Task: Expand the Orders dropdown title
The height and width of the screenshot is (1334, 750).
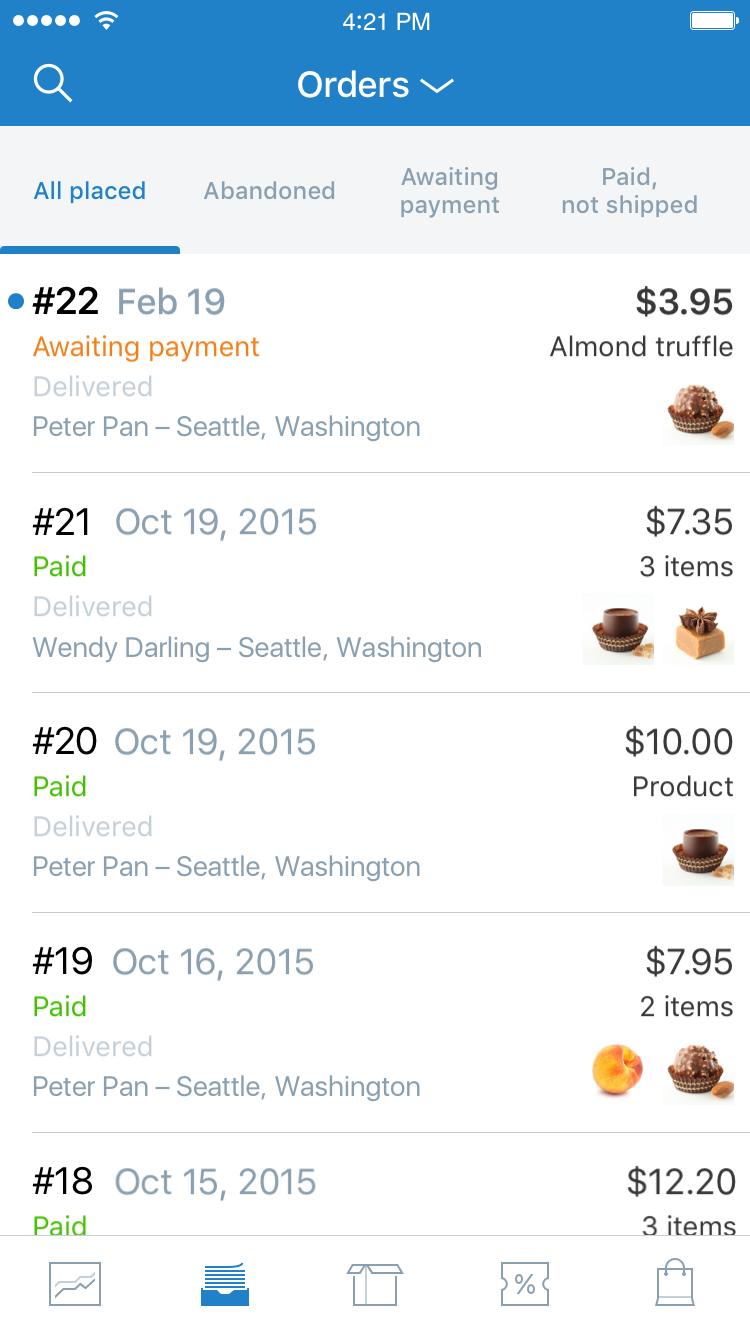Action: coord(375,85)
